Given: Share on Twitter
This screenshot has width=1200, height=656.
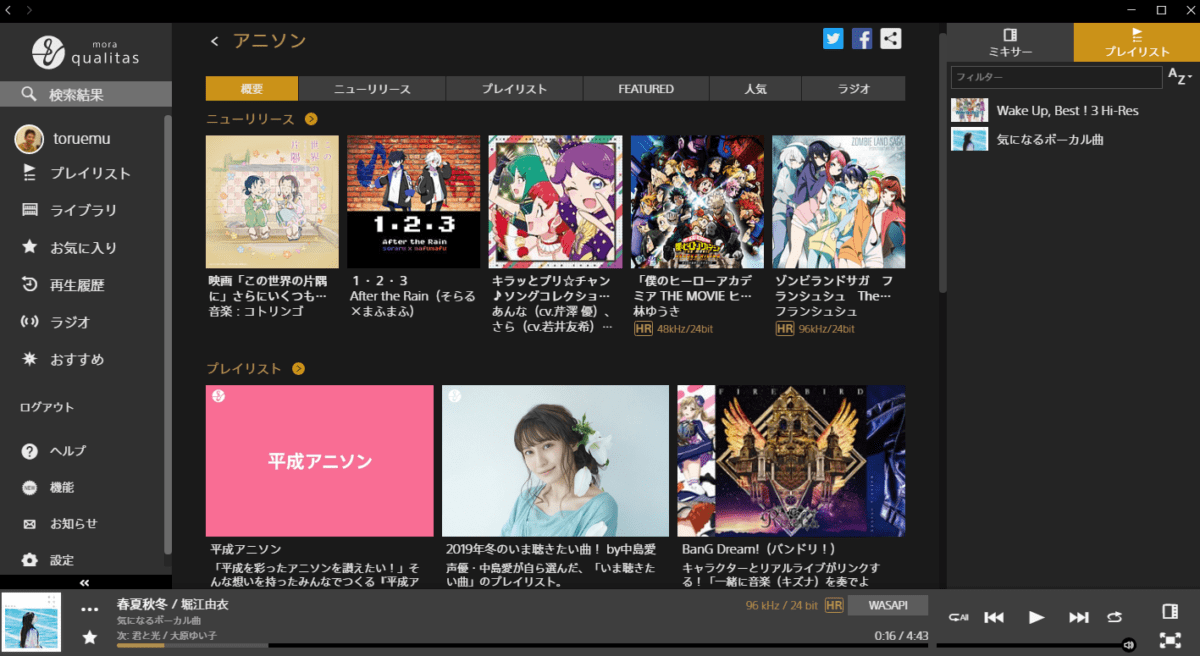Looking at the screenshot, I should pos(833,39).
